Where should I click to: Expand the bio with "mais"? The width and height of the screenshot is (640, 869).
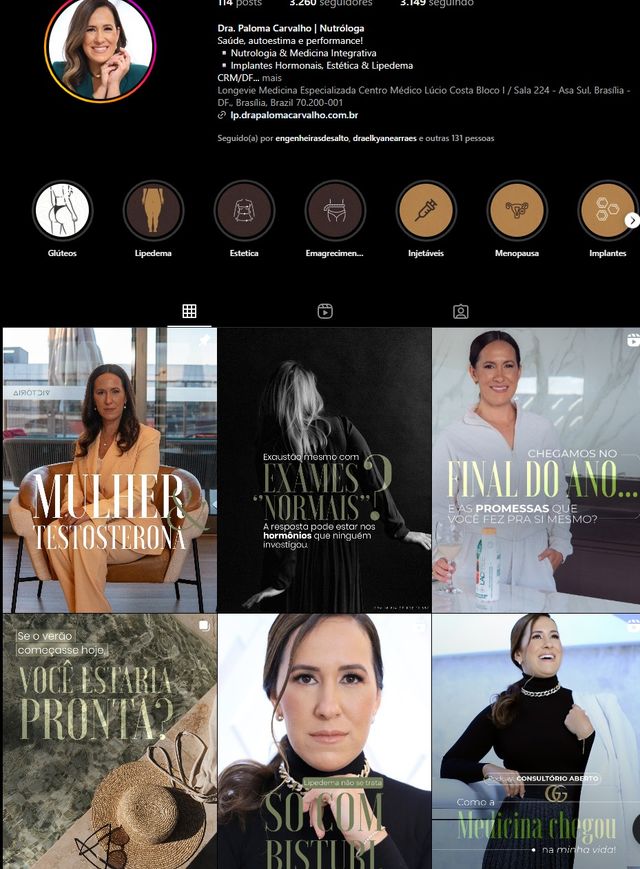pyautogui.click(x=272, y=78)
